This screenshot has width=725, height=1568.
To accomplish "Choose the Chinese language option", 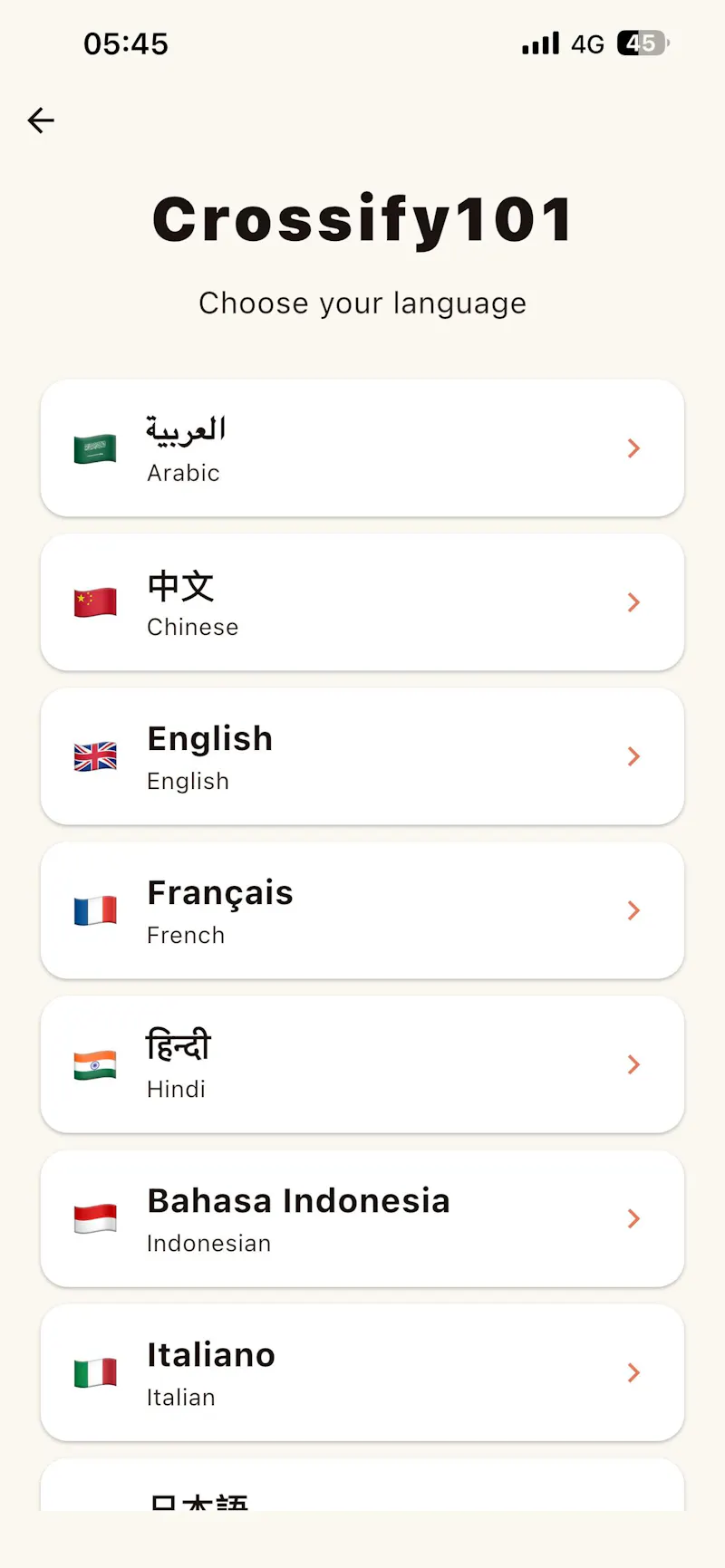I will coord(362,602).
